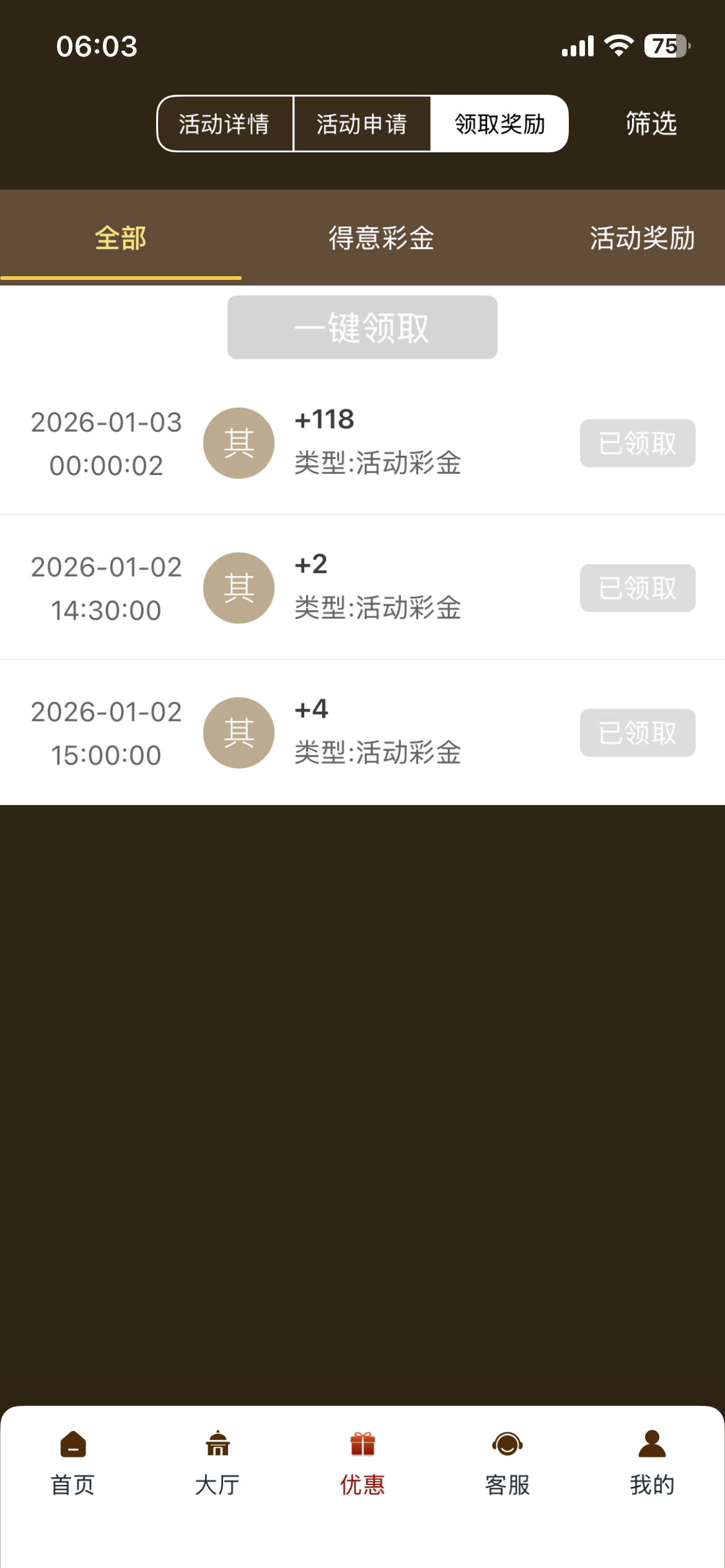The width and height of the screenshot is (725, 1568).
Task: Open the 我的 profile tab
Action: click(652, 1463)
